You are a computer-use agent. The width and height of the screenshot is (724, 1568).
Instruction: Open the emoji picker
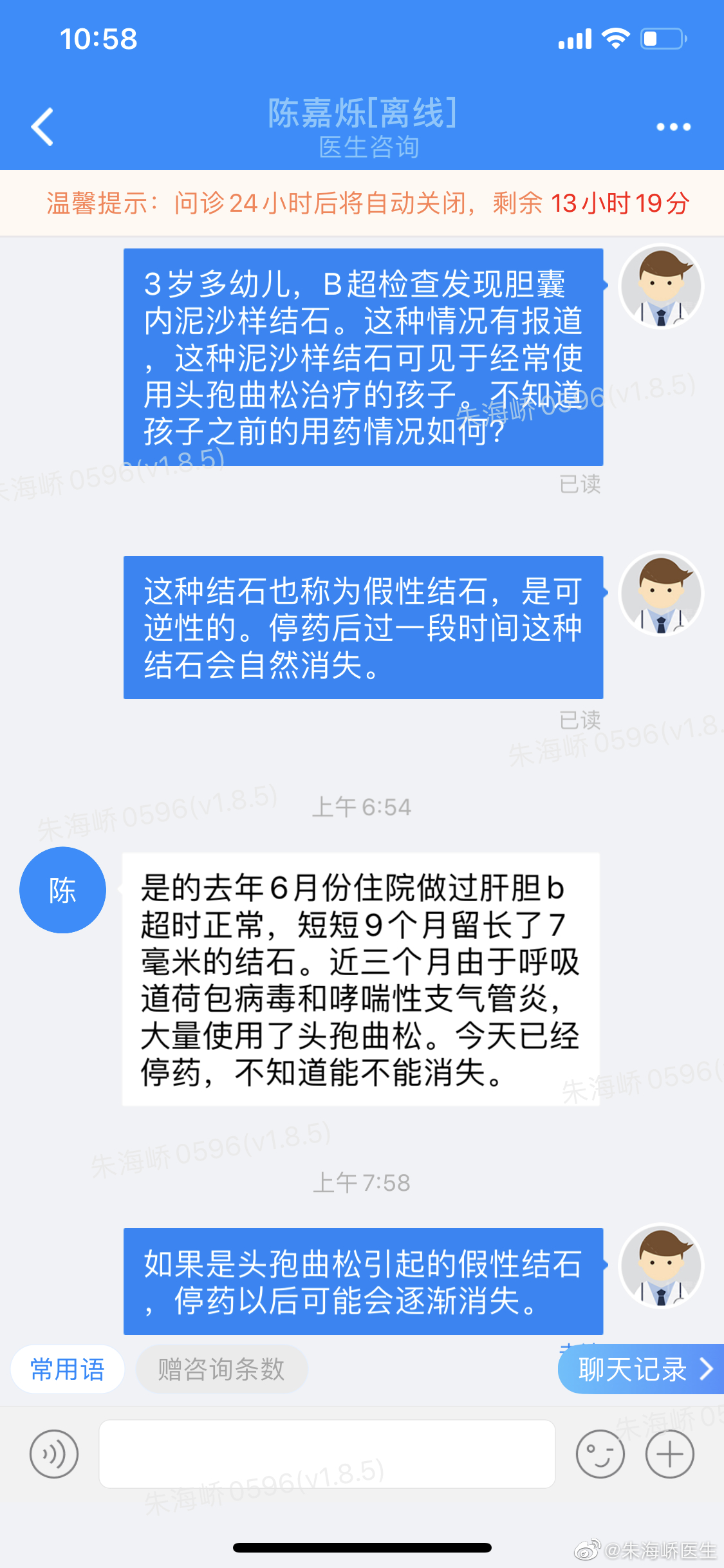(600, 1454)
